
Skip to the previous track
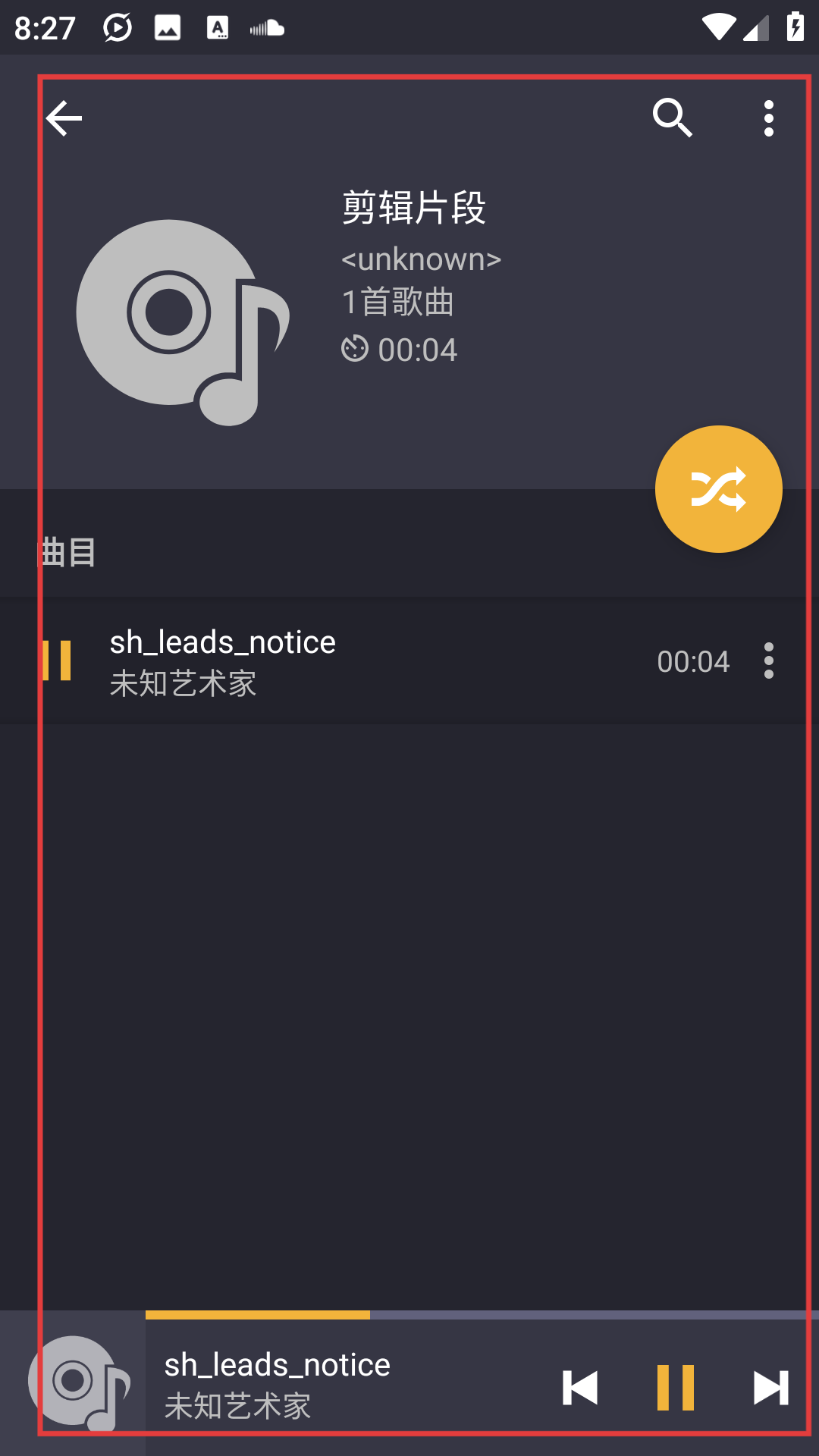[x=580, y=1388]
